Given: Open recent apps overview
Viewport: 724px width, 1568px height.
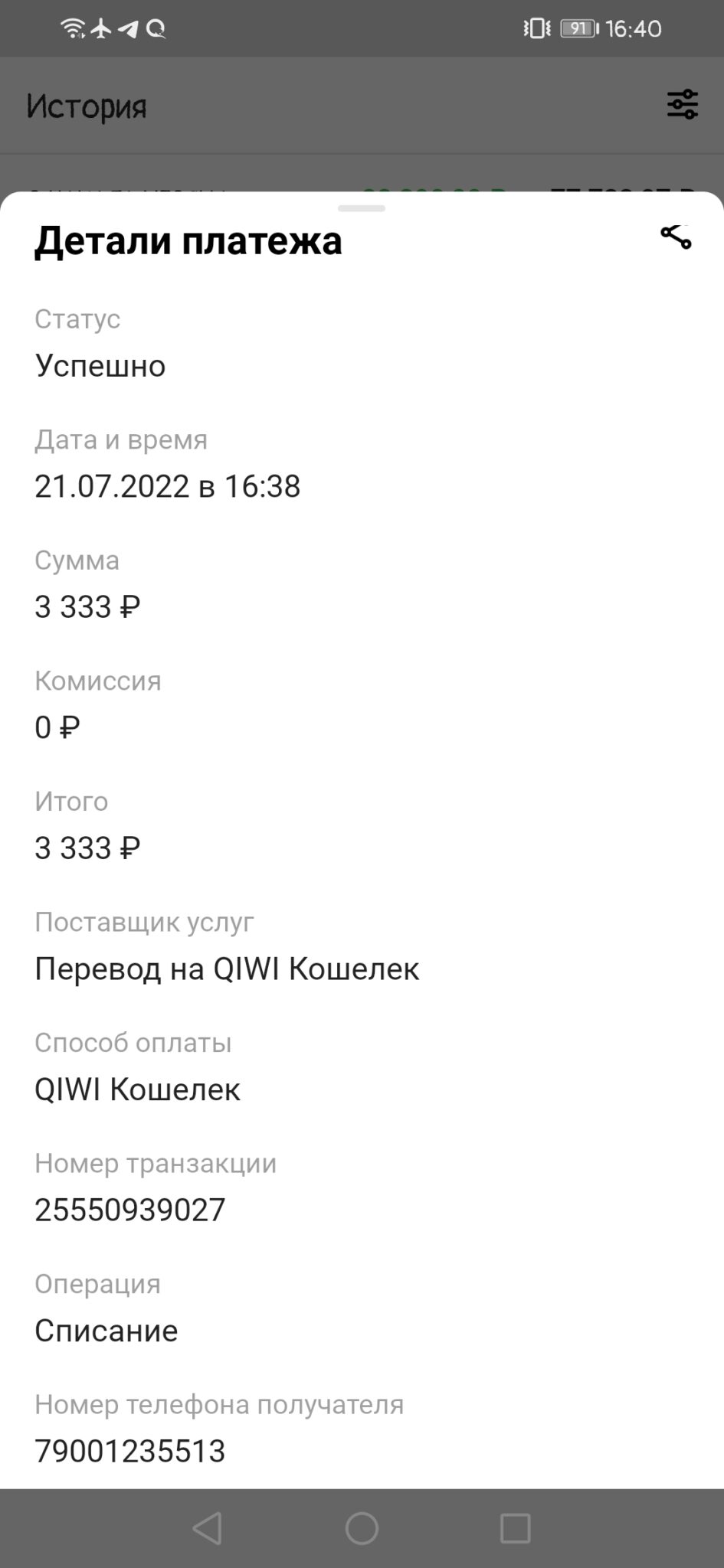Looking at the screenshot, I should [515, 1528].
